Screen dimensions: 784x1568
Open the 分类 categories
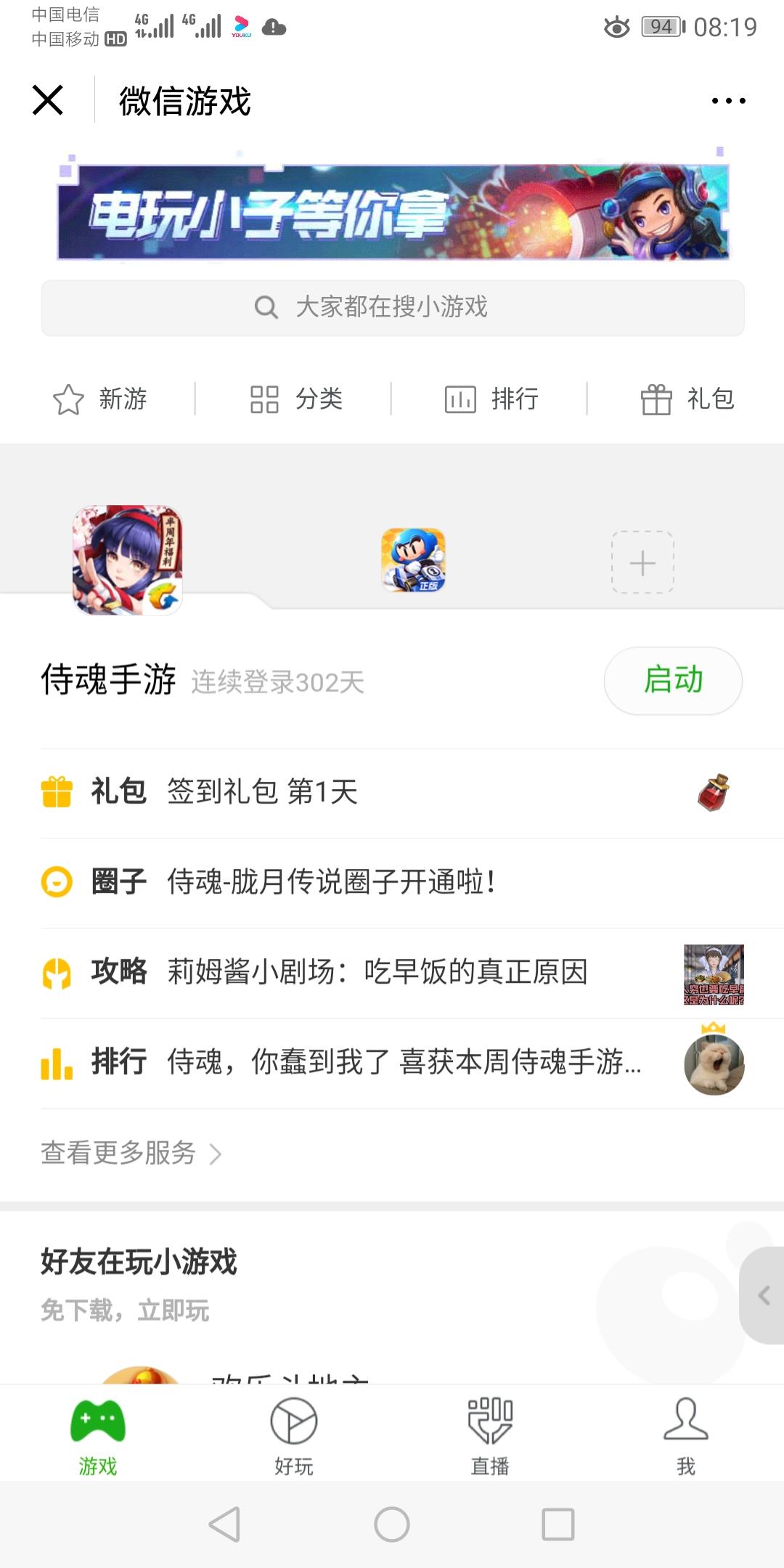(295, 399)
